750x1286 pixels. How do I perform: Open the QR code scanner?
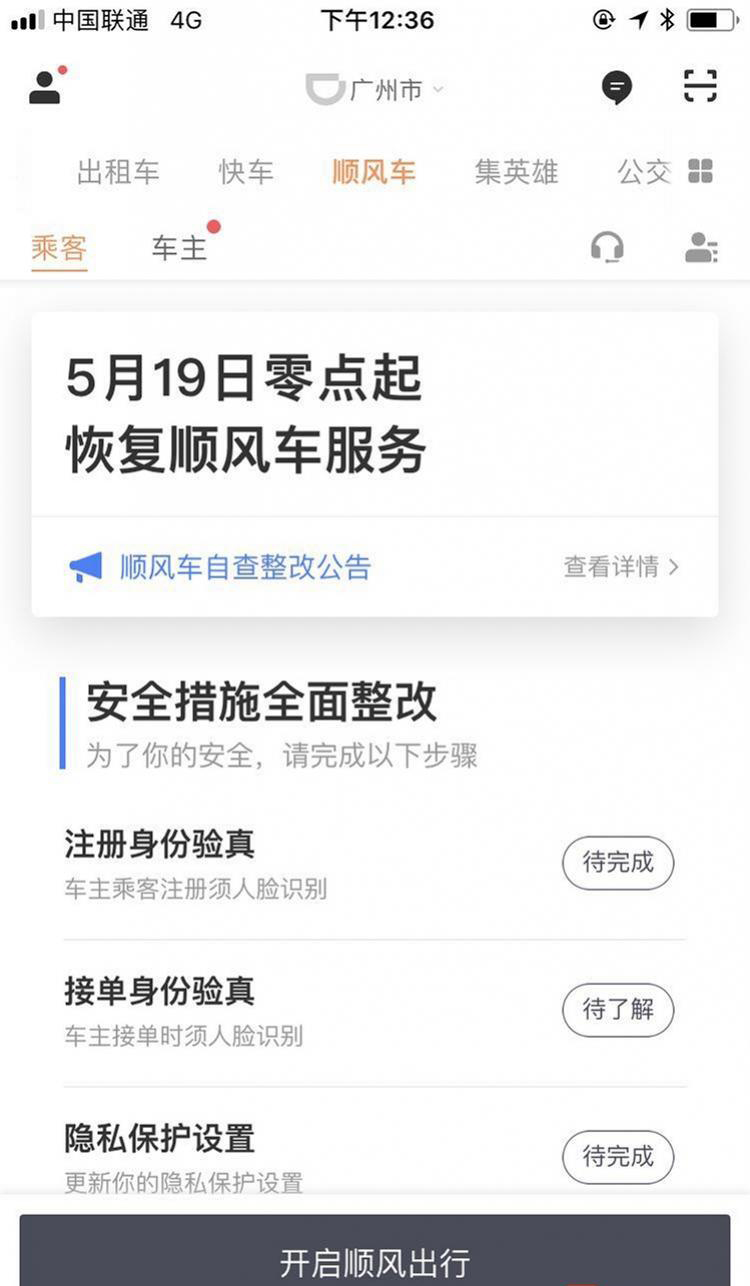(x=700, y=87)
